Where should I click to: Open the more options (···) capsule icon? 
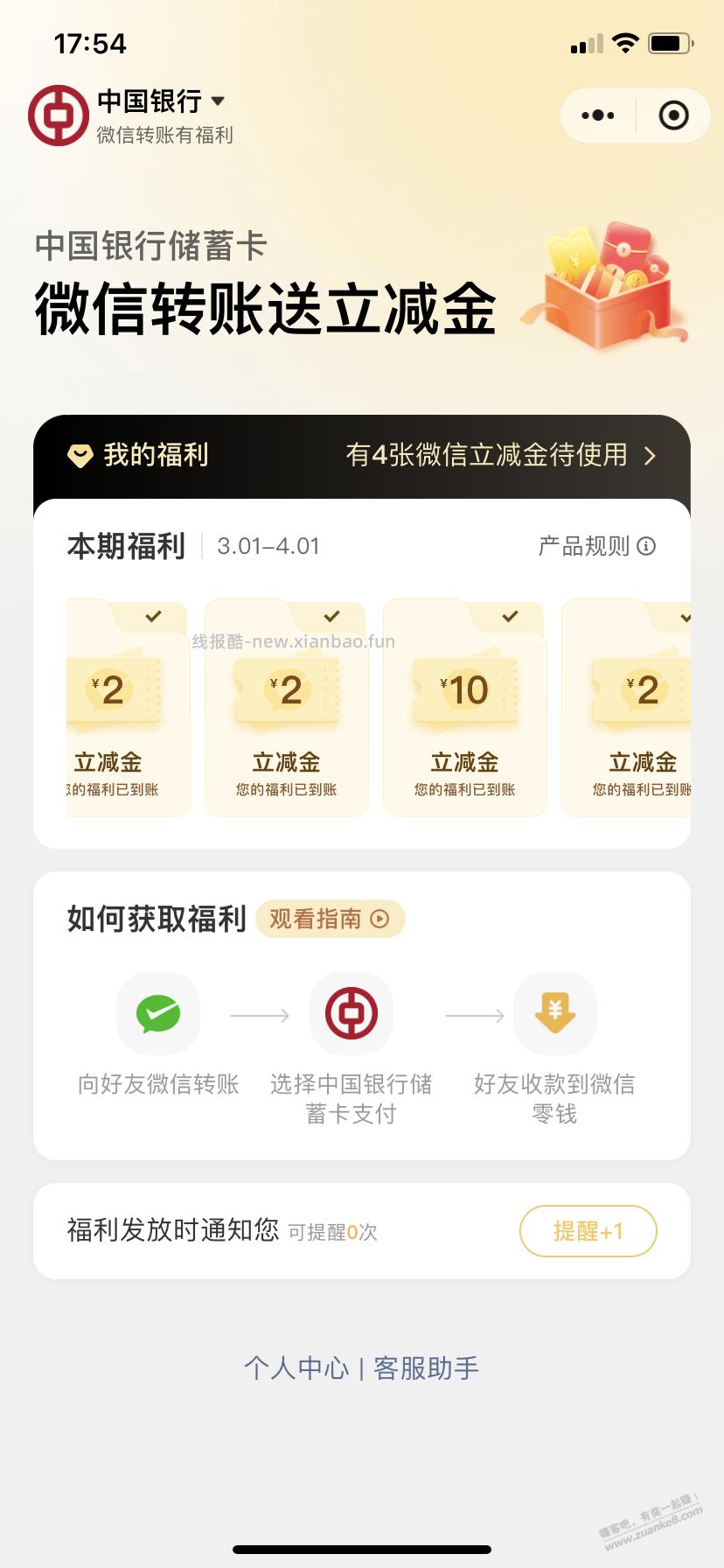[597, 115]
